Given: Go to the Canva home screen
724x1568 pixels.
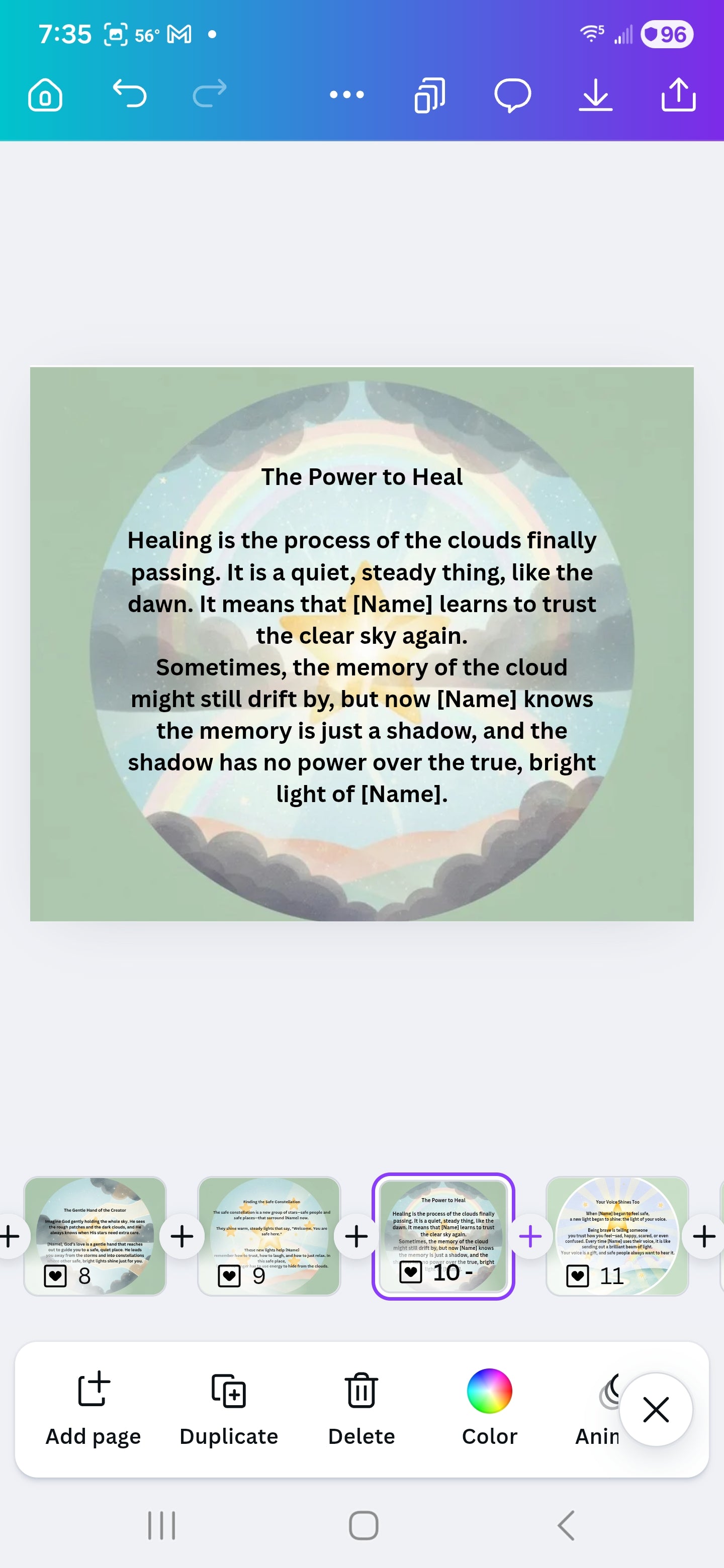Looking at the screenshot, I should click(45, 95).
